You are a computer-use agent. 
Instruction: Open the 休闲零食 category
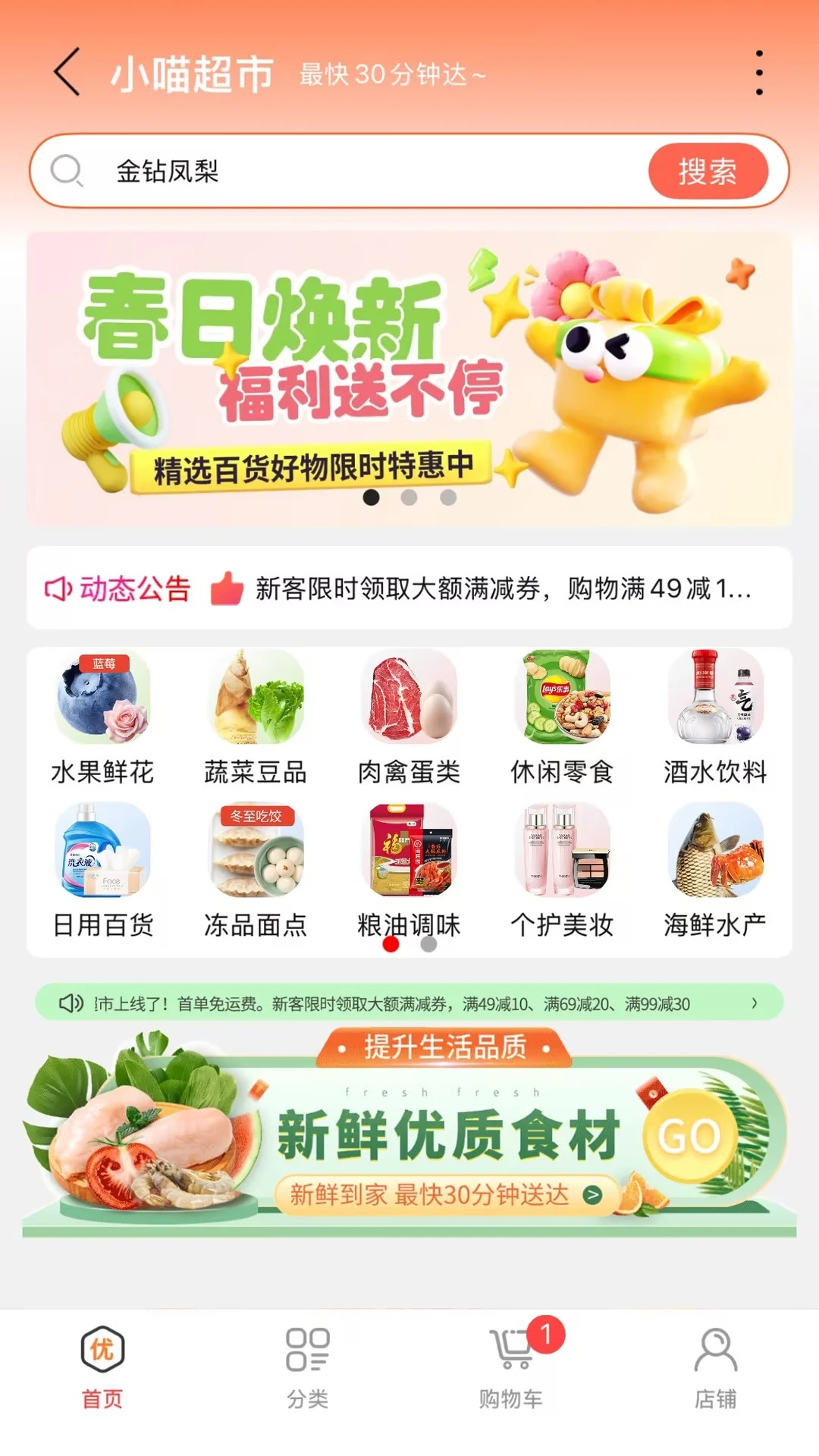click(x=561, y=720)
